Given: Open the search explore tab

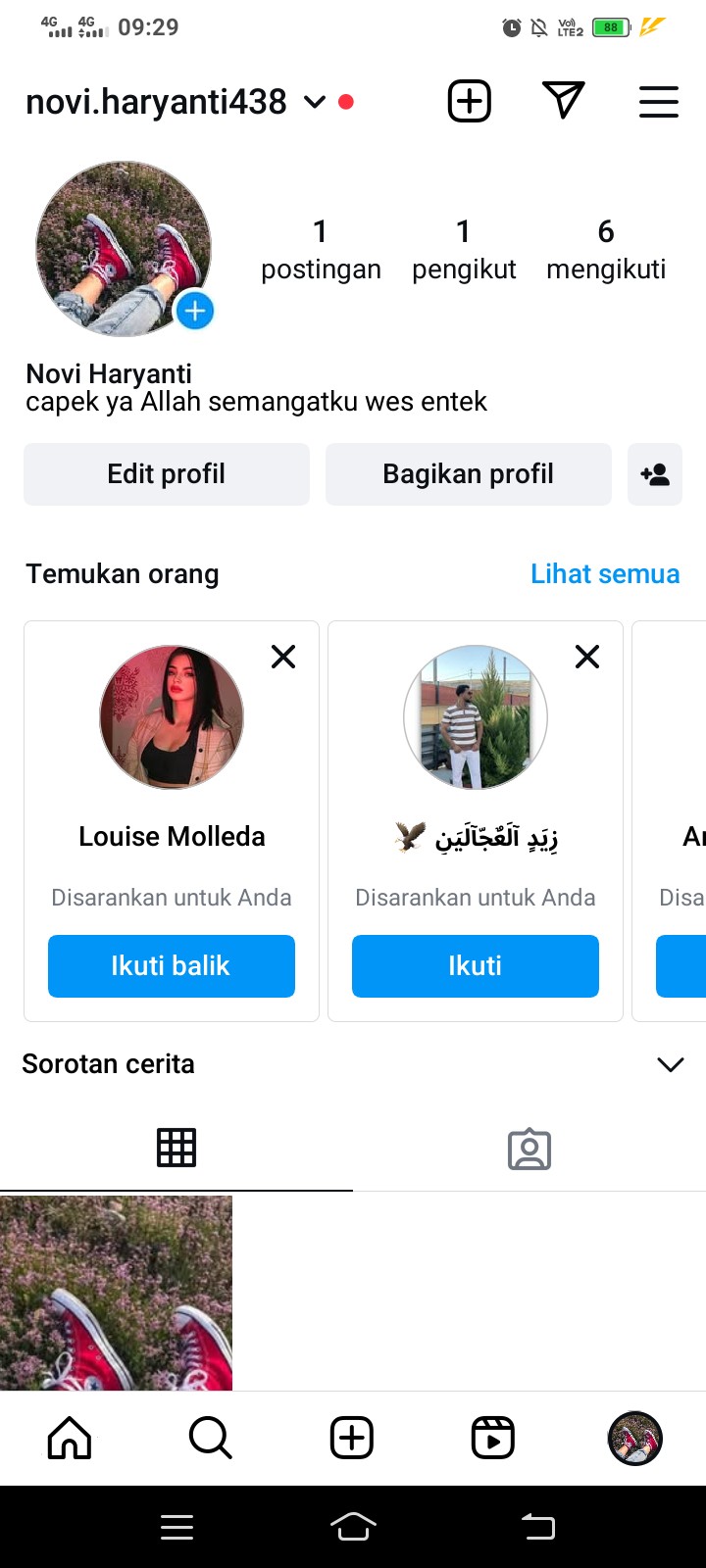Looking at the screenshot, I should [x=210, y=1438].
